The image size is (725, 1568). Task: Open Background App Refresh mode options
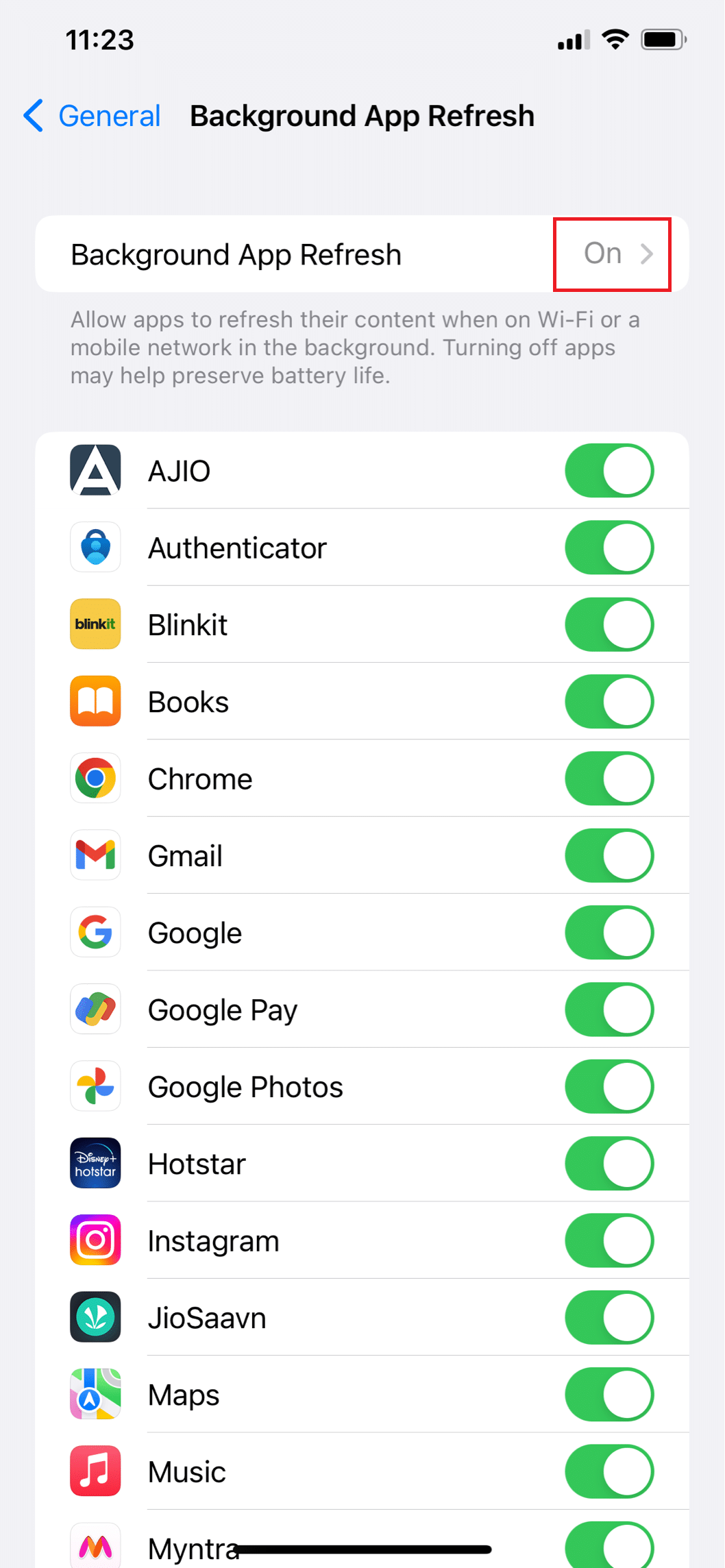(x=610, y=254)
